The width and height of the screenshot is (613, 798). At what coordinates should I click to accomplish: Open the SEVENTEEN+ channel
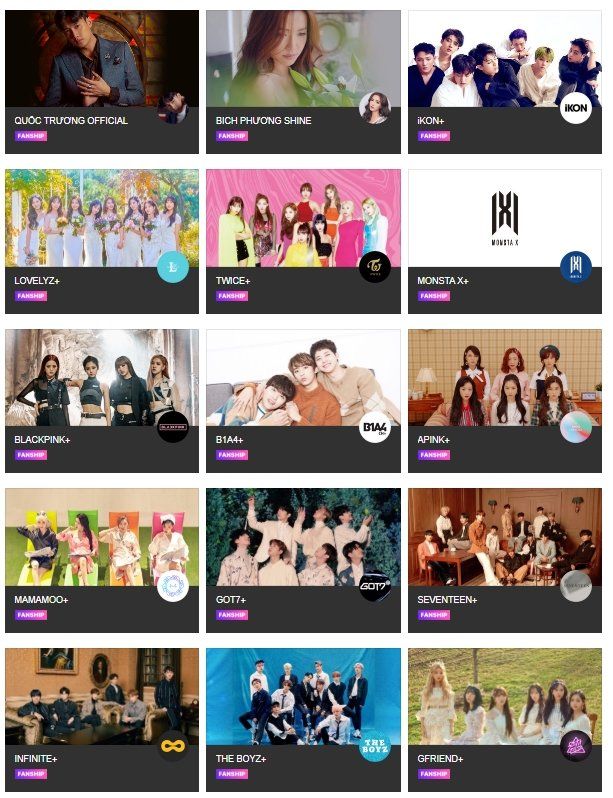pos(505,559)
